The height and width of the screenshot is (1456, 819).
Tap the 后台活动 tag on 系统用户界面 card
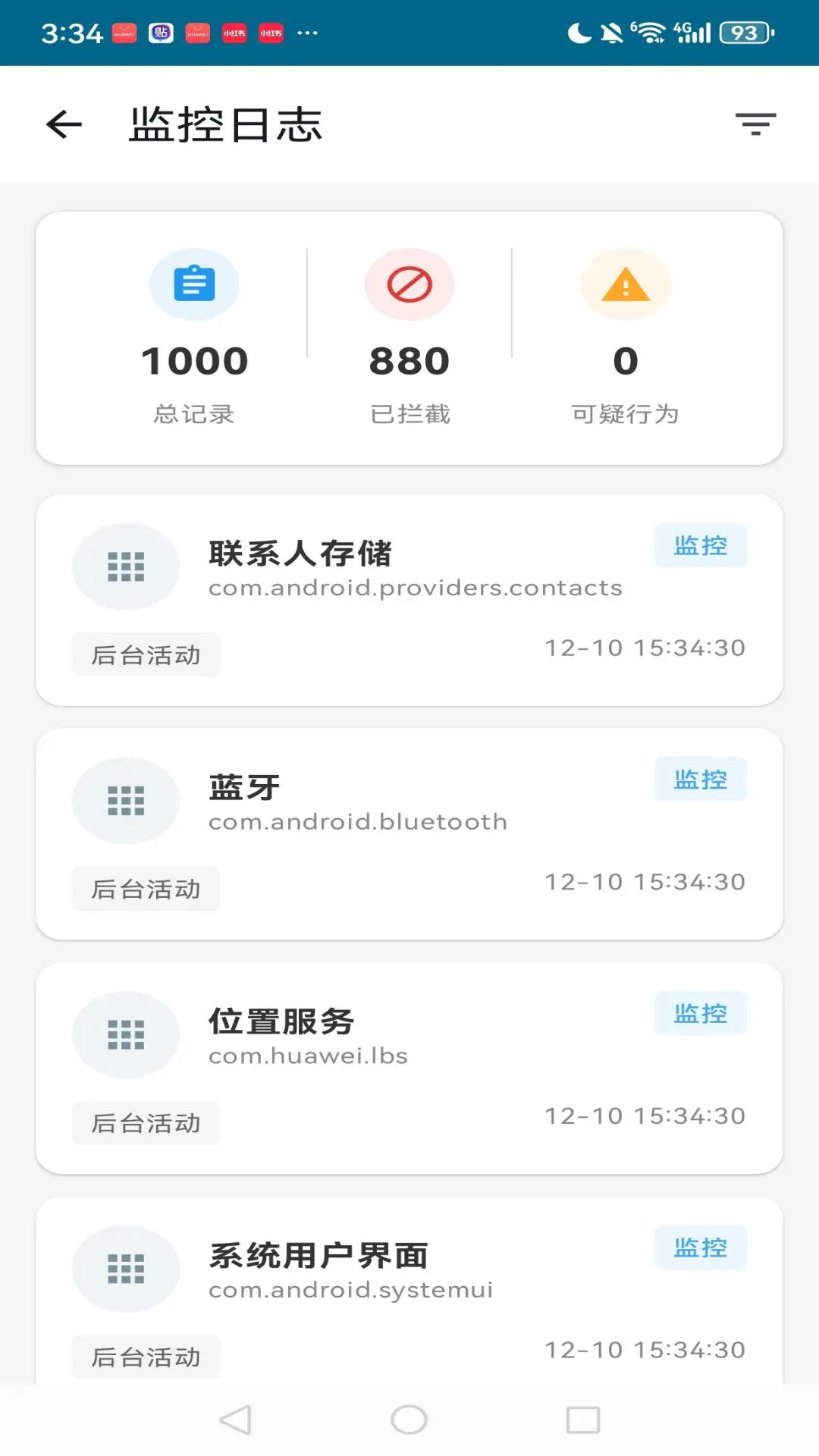(x=145, y=1357)
